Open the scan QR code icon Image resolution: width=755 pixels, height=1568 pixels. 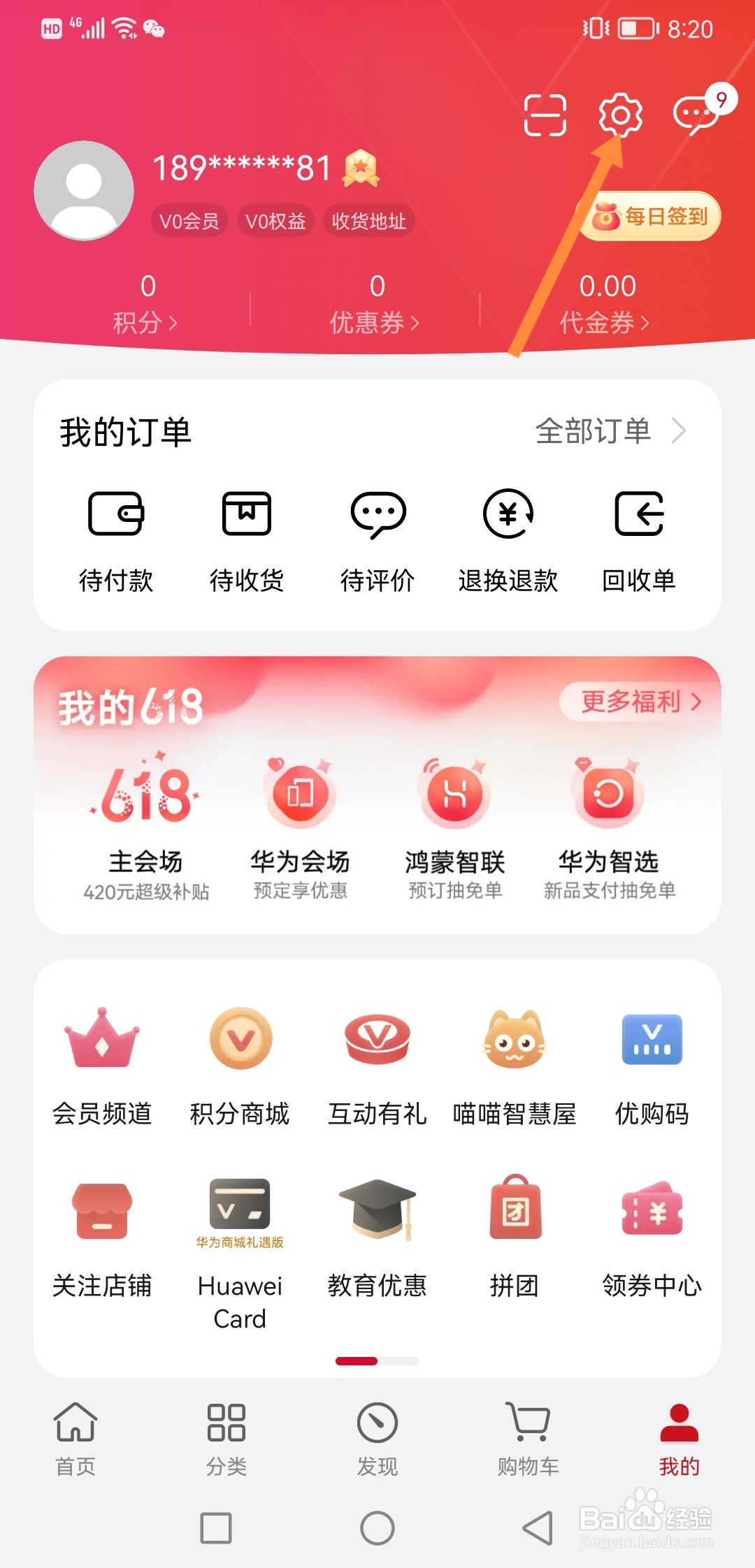[x=544, y=116]
